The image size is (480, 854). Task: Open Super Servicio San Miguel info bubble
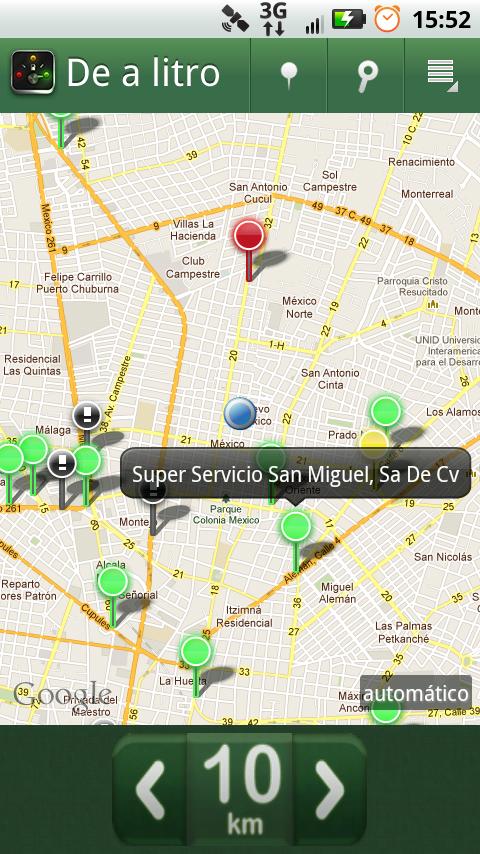(295, 474)
